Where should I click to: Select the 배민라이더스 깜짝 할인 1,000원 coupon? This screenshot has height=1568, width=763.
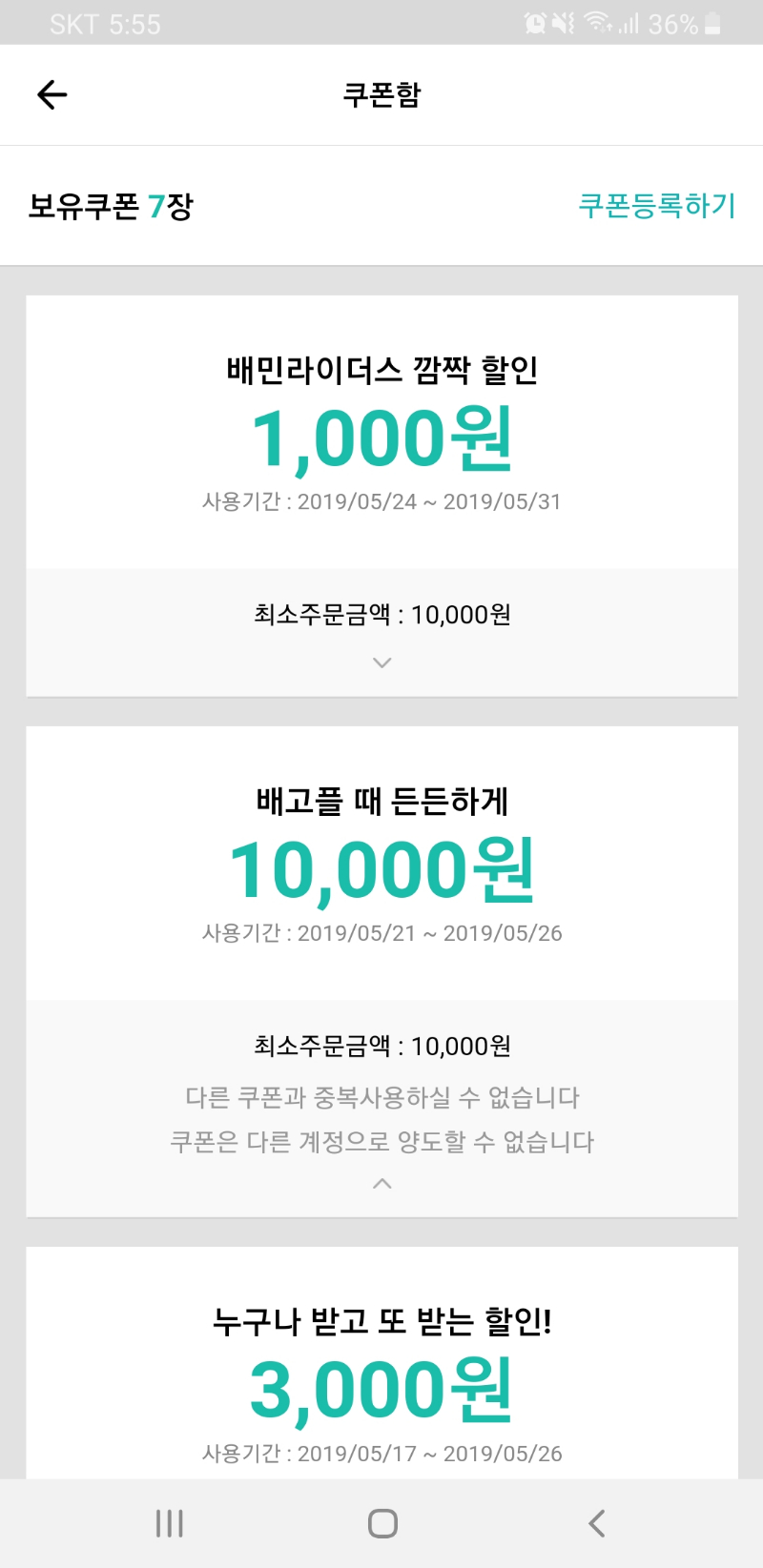381,432
